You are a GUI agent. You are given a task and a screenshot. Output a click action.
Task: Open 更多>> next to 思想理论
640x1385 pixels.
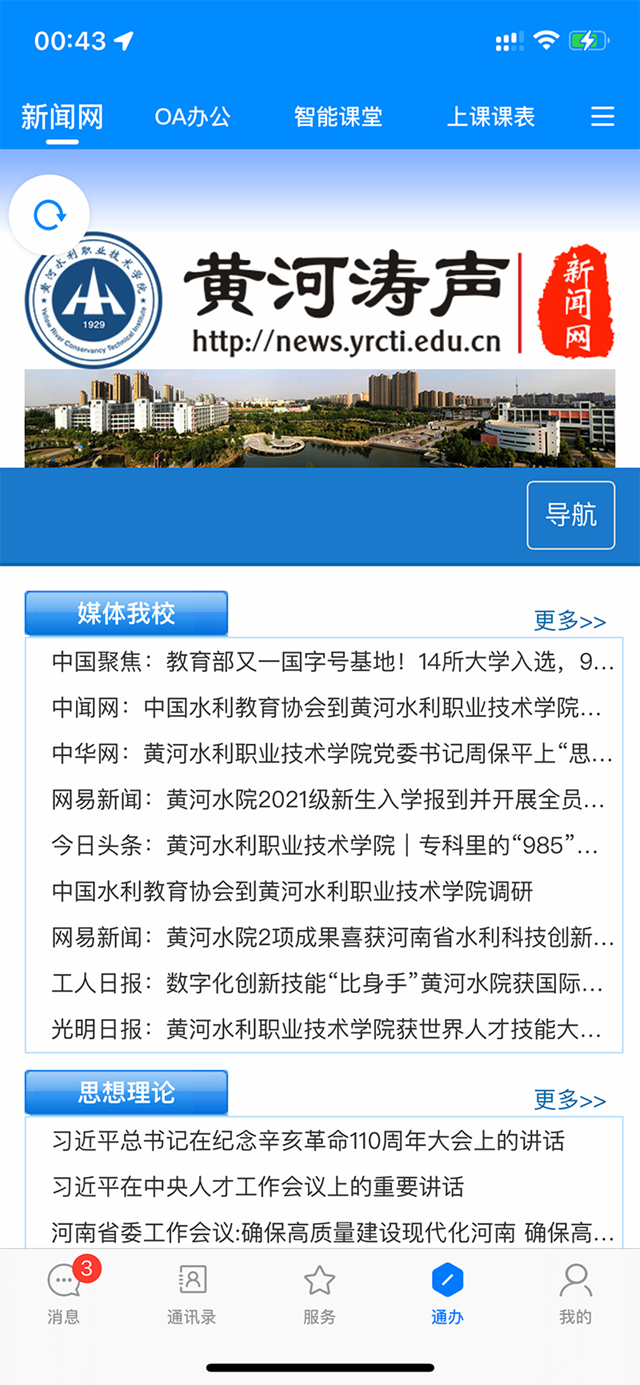click(569, 1100)
